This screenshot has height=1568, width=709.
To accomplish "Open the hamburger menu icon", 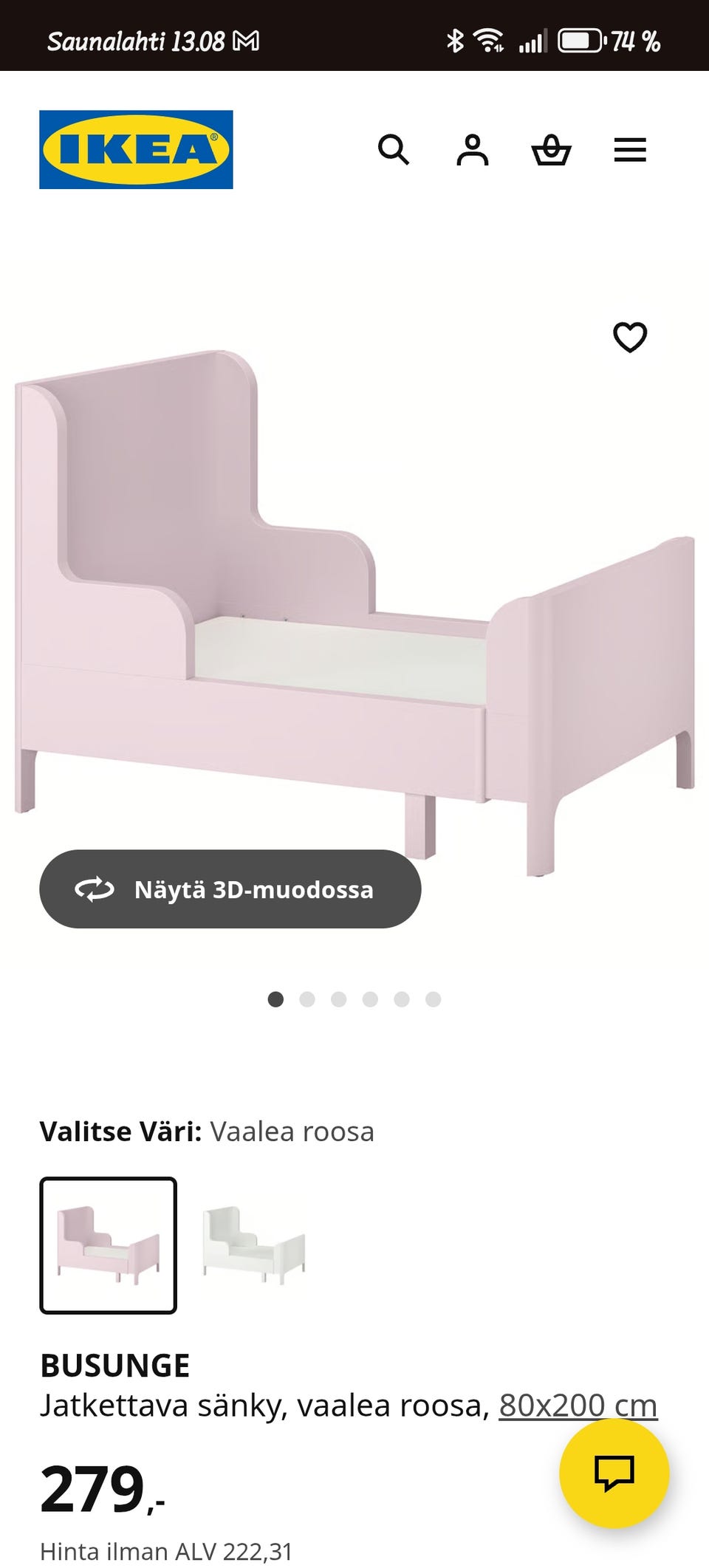I will [x=630, y=150].
